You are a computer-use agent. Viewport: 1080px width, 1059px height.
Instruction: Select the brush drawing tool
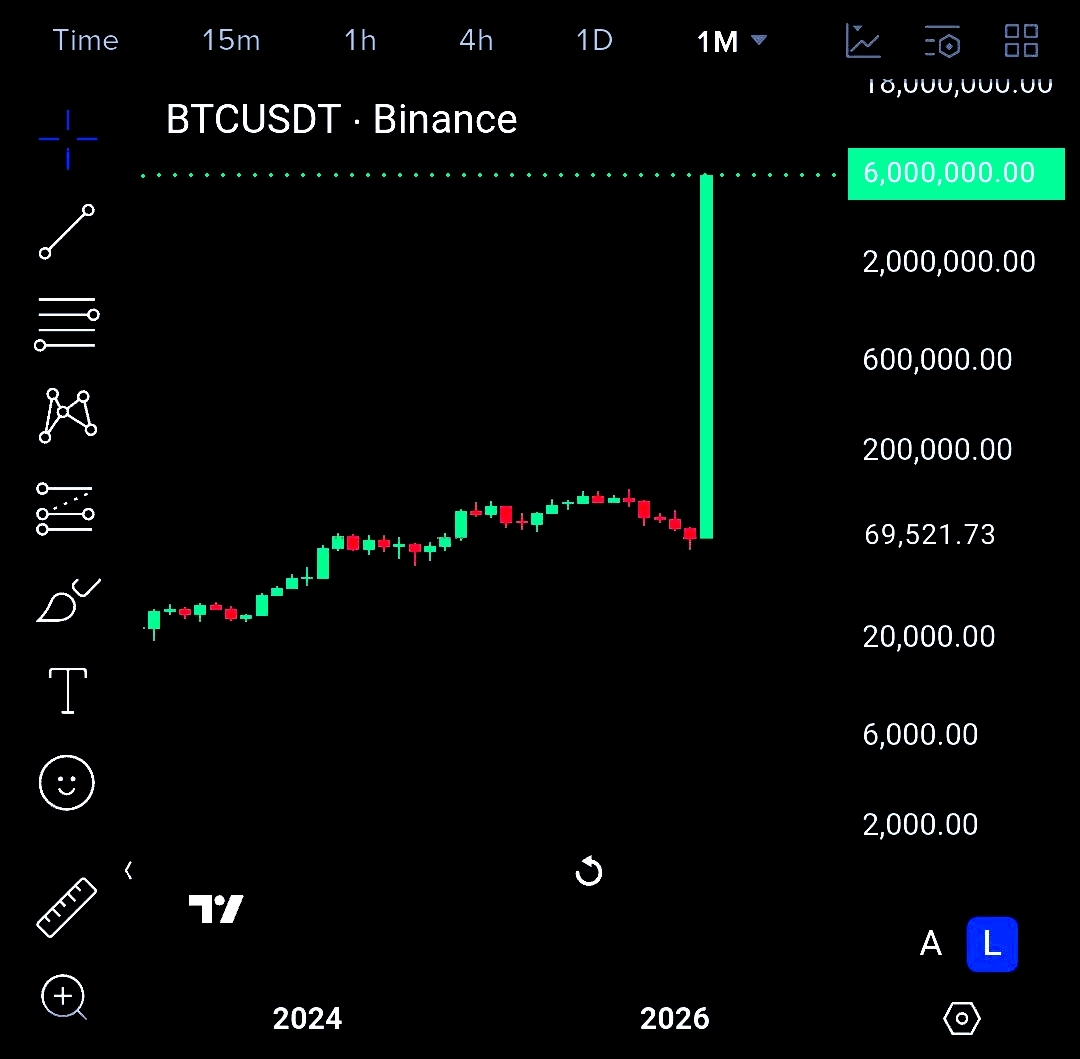(x=68, y=600)
